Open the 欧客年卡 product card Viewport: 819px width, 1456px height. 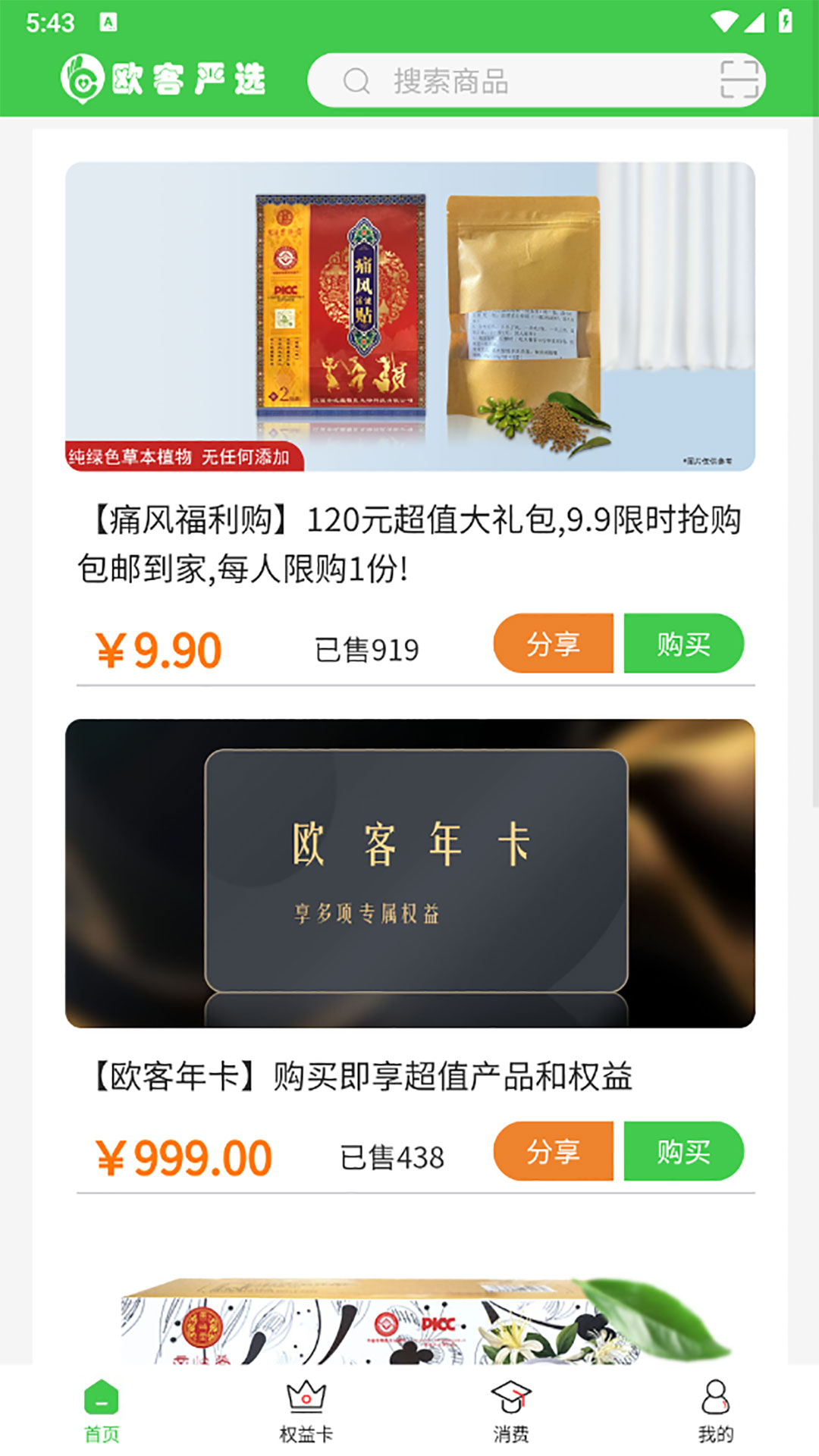click(x=409, y=873)
